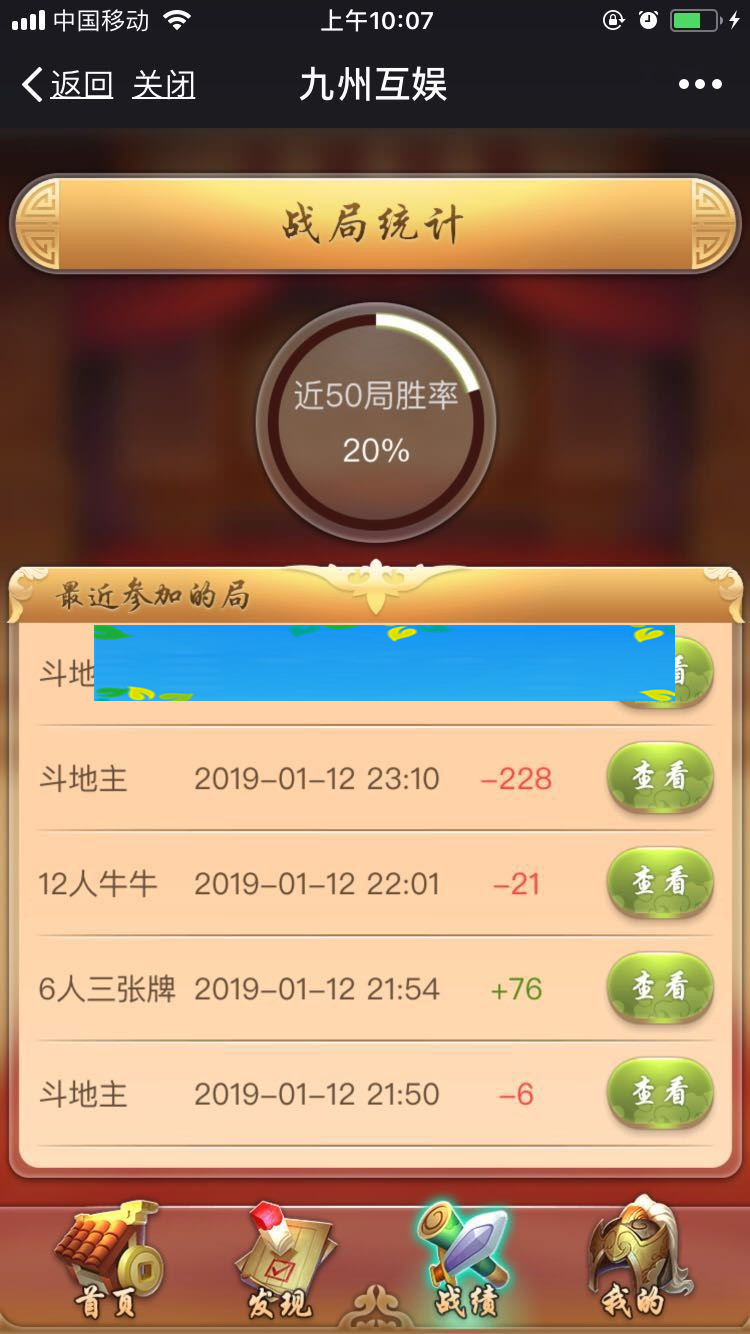Tap the 近50局胜率 progress ring
750x1334 pixels.
click(x=375, y=420)
